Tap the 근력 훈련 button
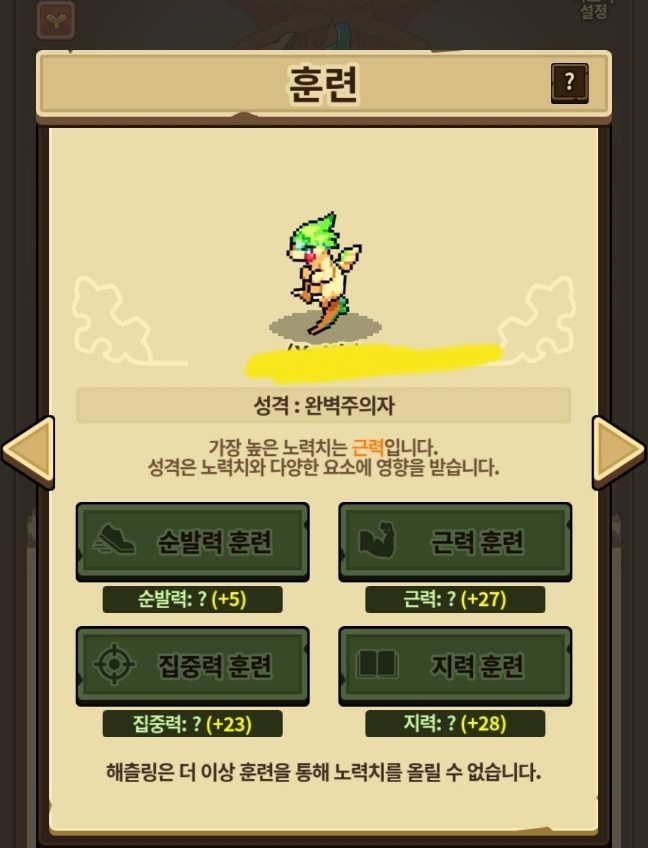Screen dimensions: 648x848 pyautogui.click(x=455, y=541)
